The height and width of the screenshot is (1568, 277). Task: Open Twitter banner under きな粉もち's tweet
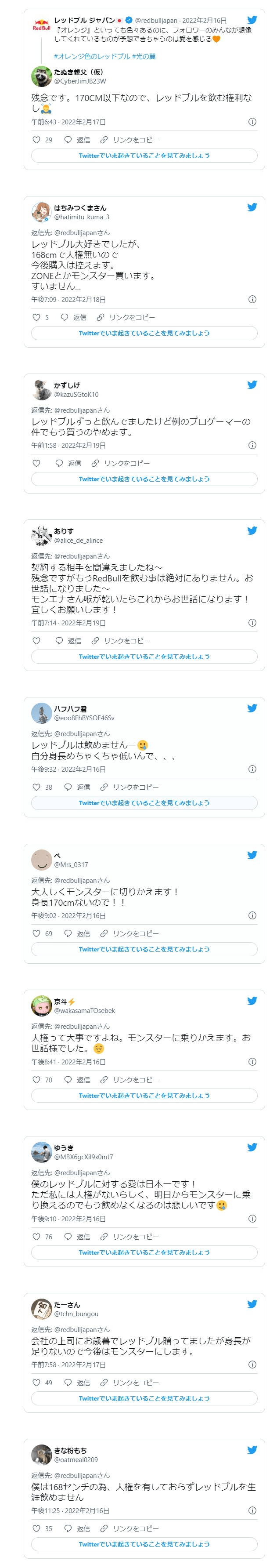144,1545
